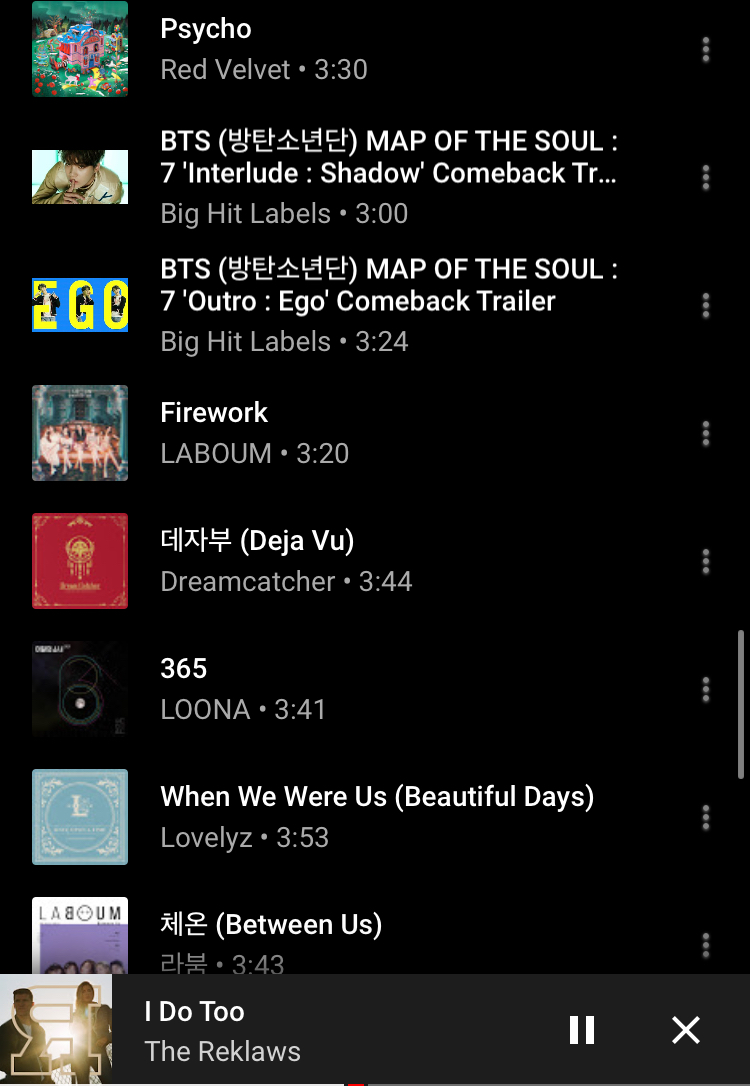This screenshot has width=750, height=1086.
Task: Open options for 'Interlude : Shadow' trailer
Action: point(706,177)
